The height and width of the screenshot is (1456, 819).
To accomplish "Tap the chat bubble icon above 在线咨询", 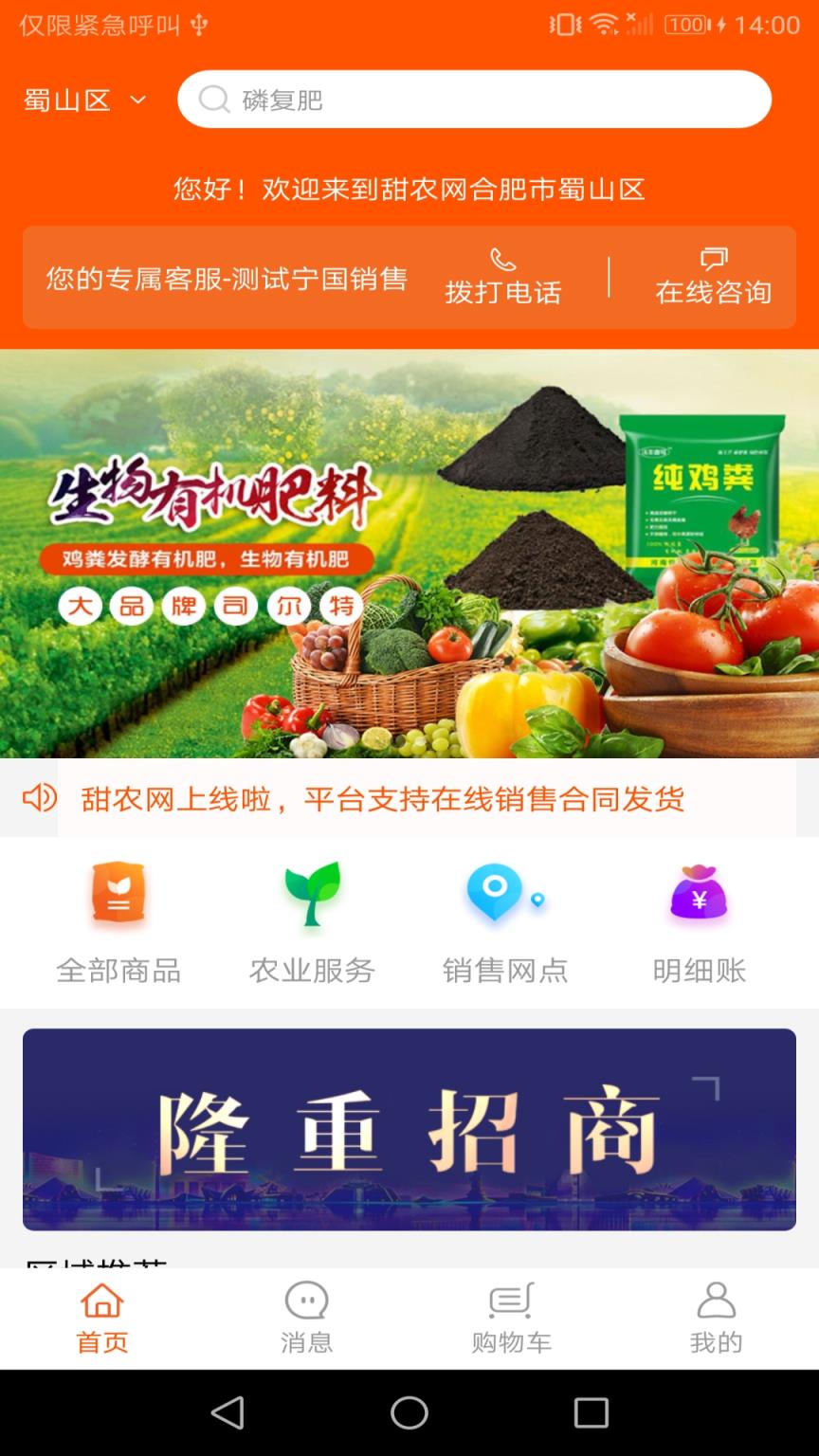I will tap(714, 258).
